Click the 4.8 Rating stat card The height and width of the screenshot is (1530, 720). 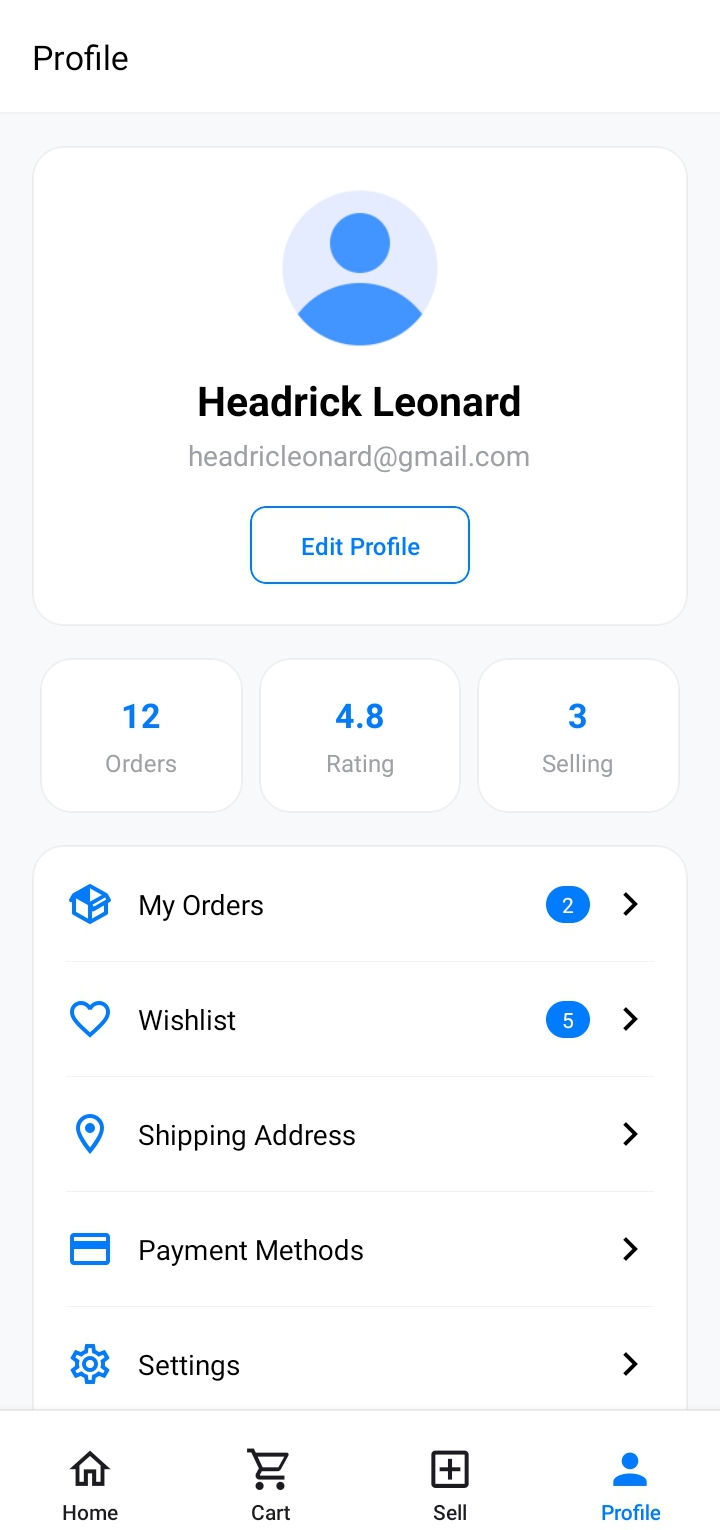coord(360,735)
